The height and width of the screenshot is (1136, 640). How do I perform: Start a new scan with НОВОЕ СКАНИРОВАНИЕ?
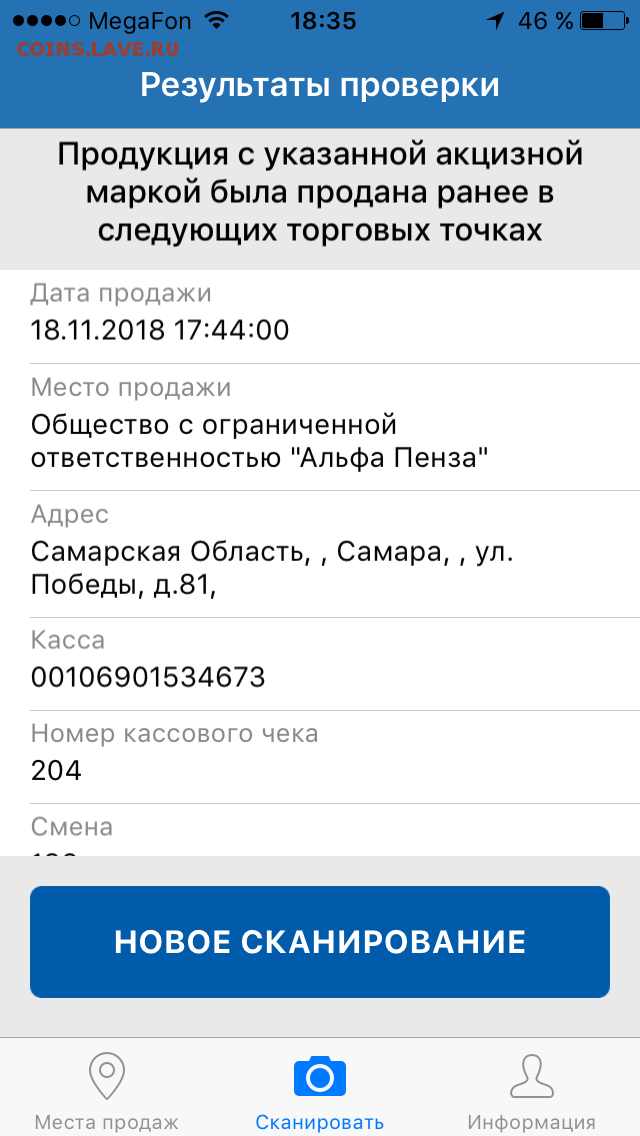point(320,942)
